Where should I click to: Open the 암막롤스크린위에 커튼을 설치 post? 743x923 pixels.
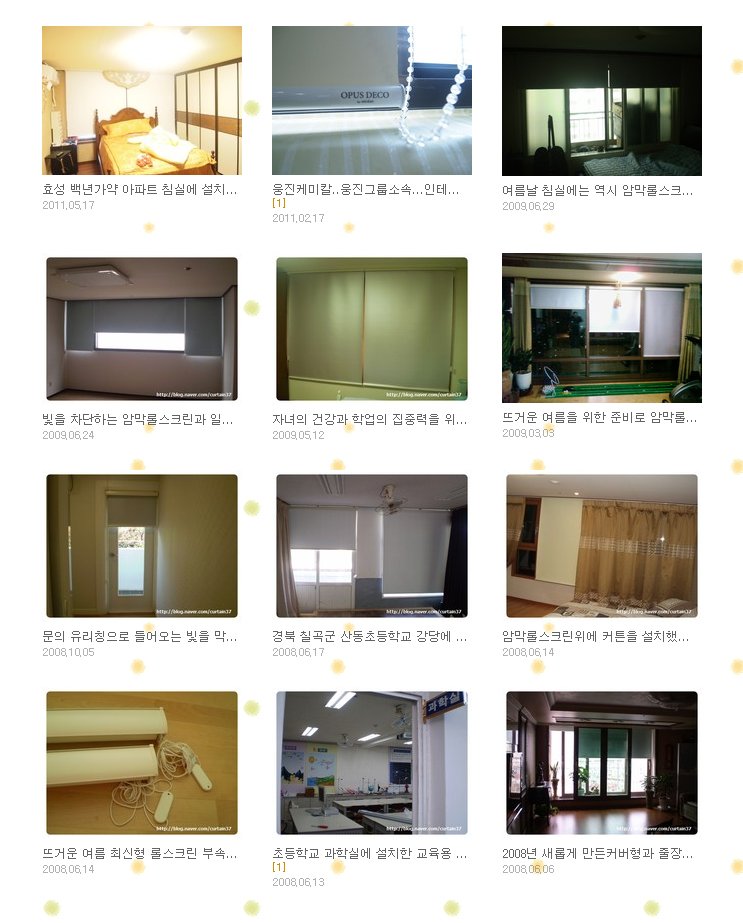pyautogui.click(x=595, y=636)
